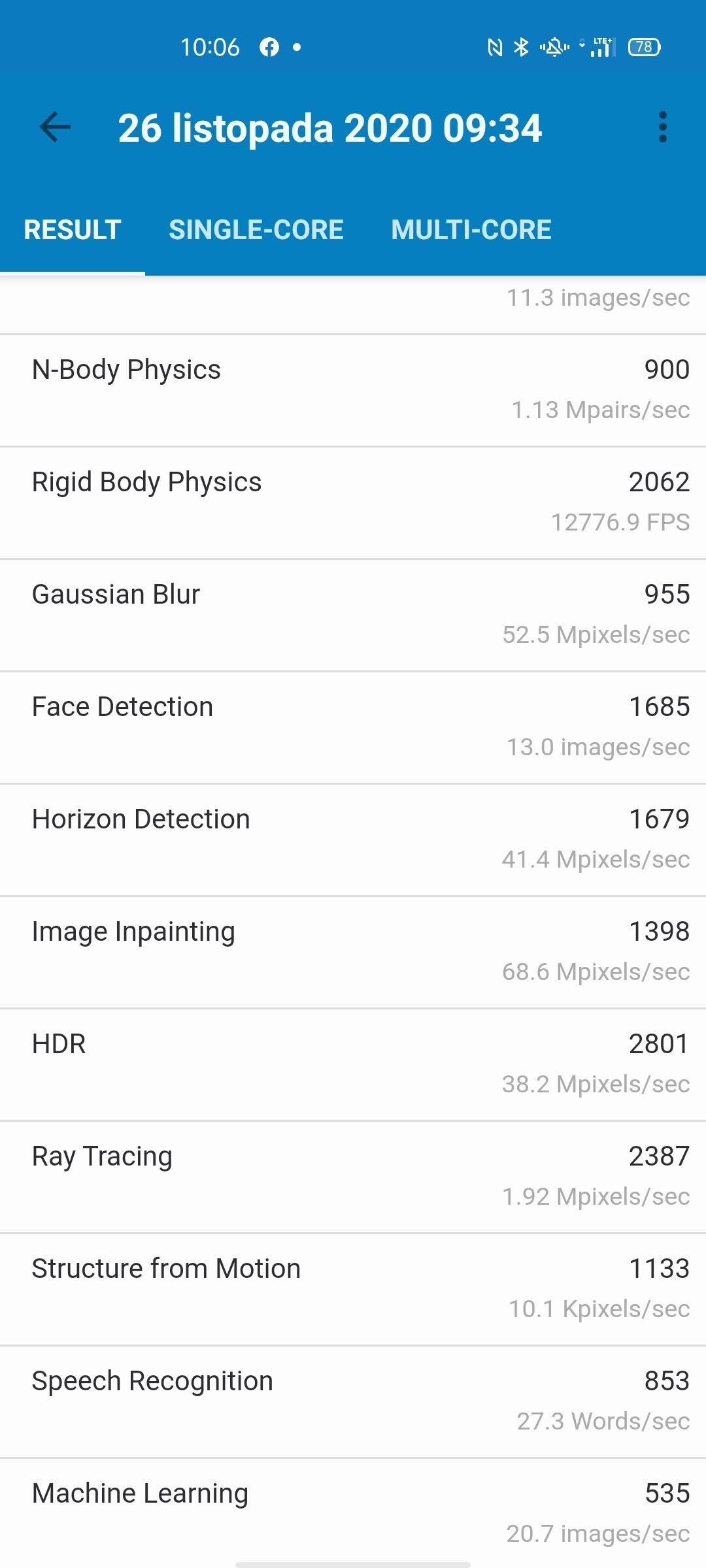Select the RESULT tab
This screenshot has width=706, height=1568.
(x=73, y=230)
